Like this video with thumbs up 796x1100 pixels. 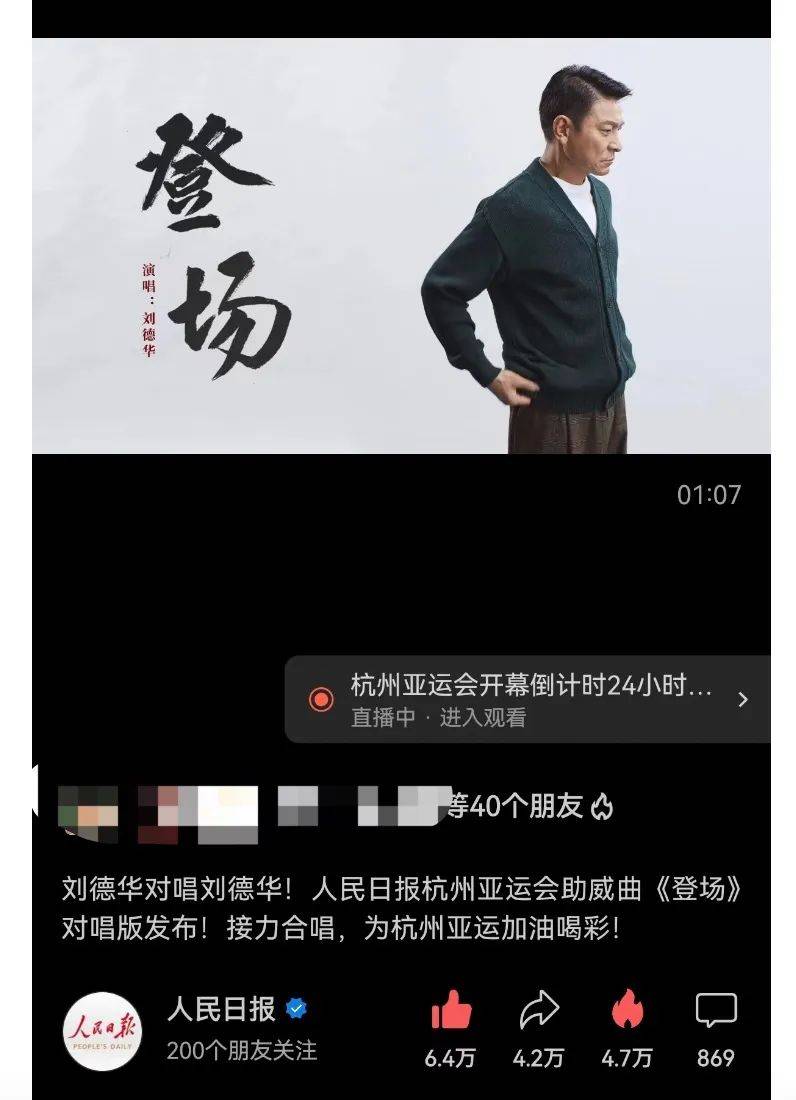point(451,1012)
